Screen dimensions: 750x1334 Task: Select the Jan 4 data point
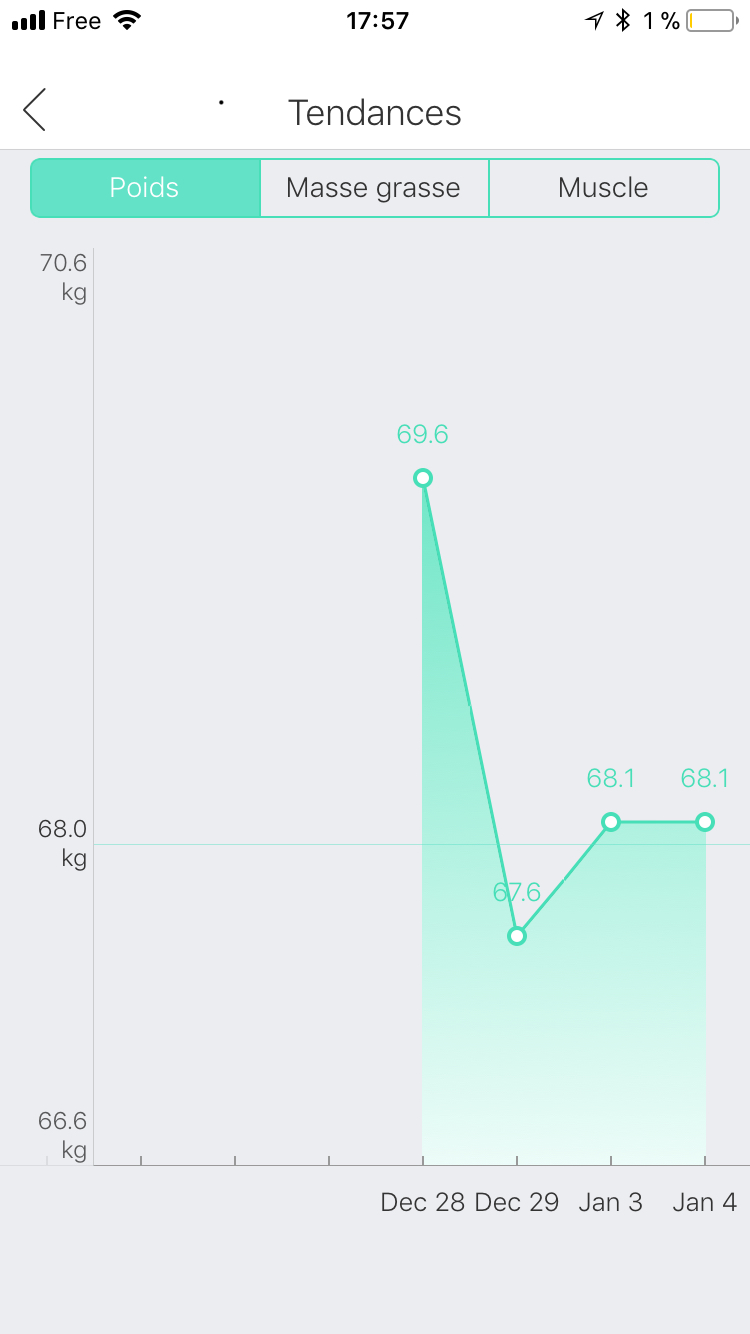coord(705,822)
